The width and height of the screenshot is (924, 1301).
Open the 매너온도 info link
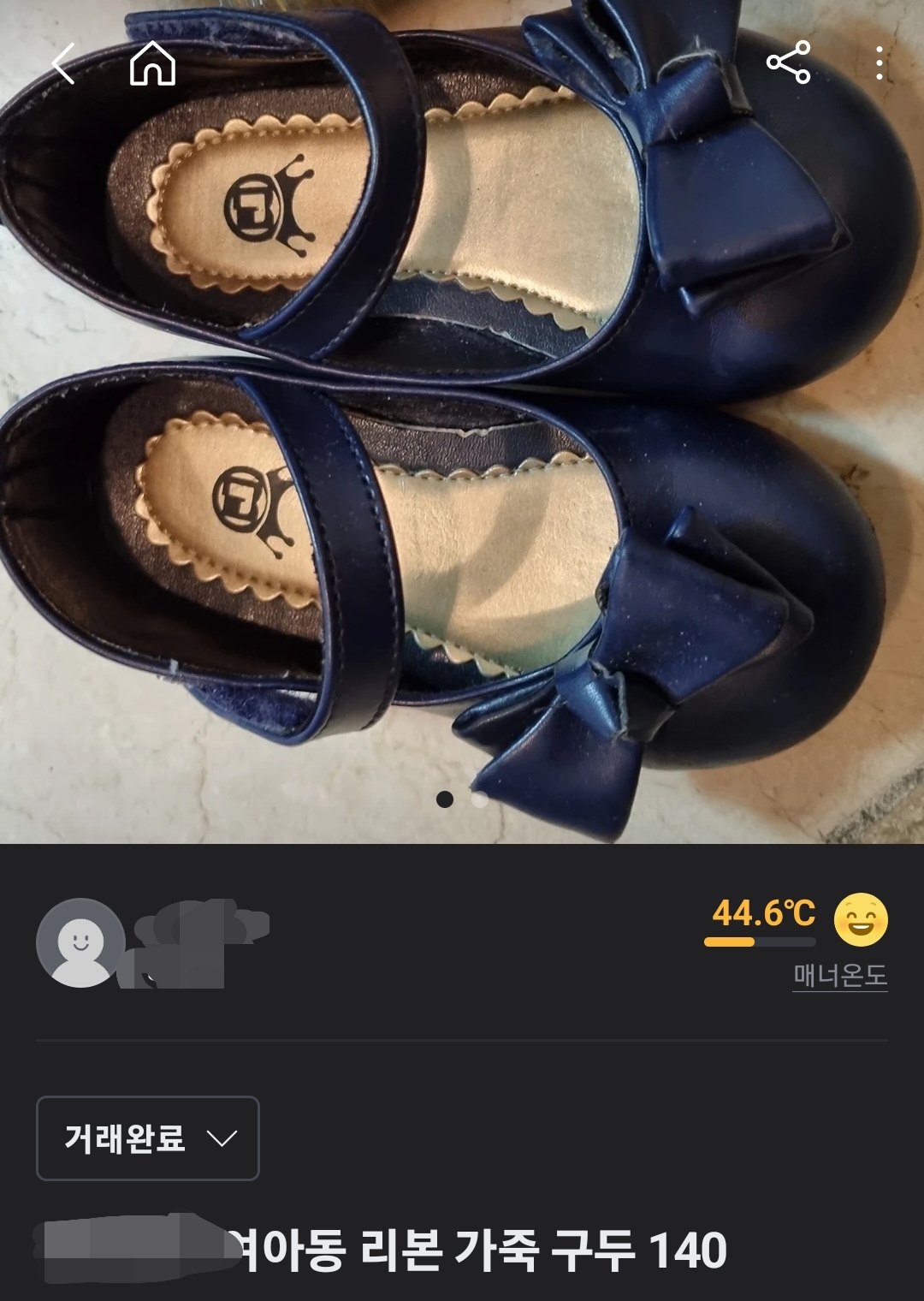point(839,975)
